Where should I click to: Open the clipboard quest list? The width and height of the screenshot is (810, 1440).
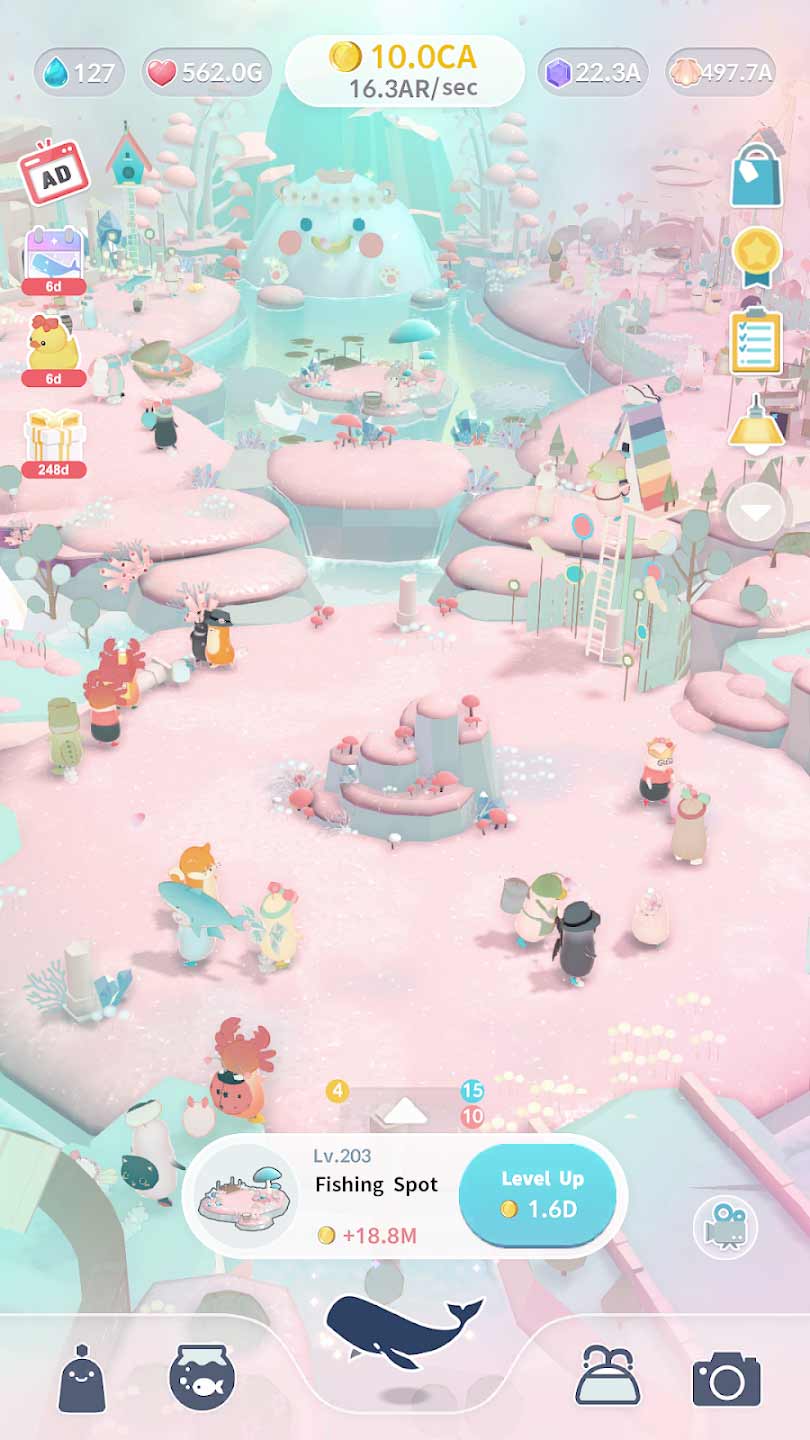(x=756, y=340)
